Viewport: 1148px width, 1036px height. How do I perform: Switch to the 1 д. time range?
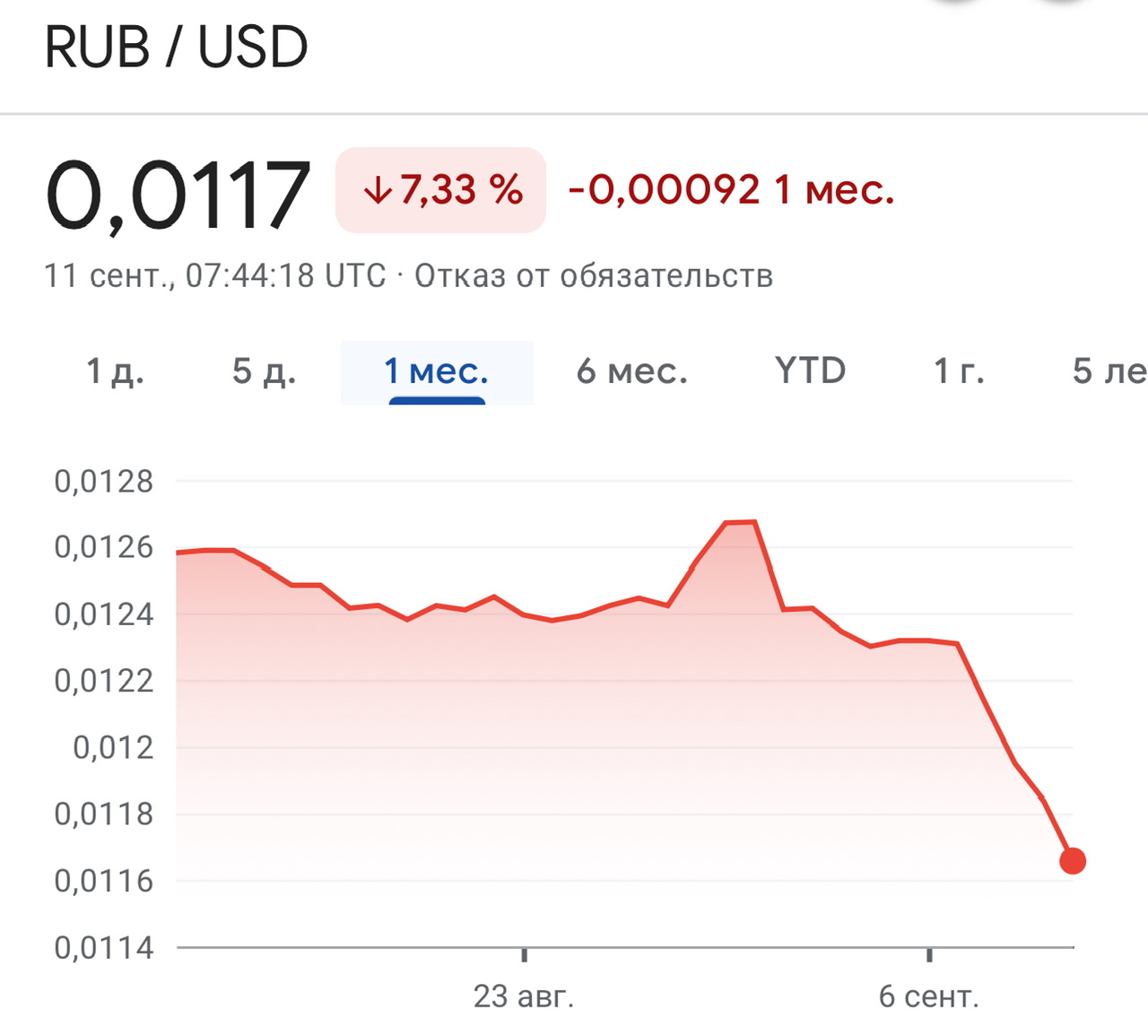115,371
